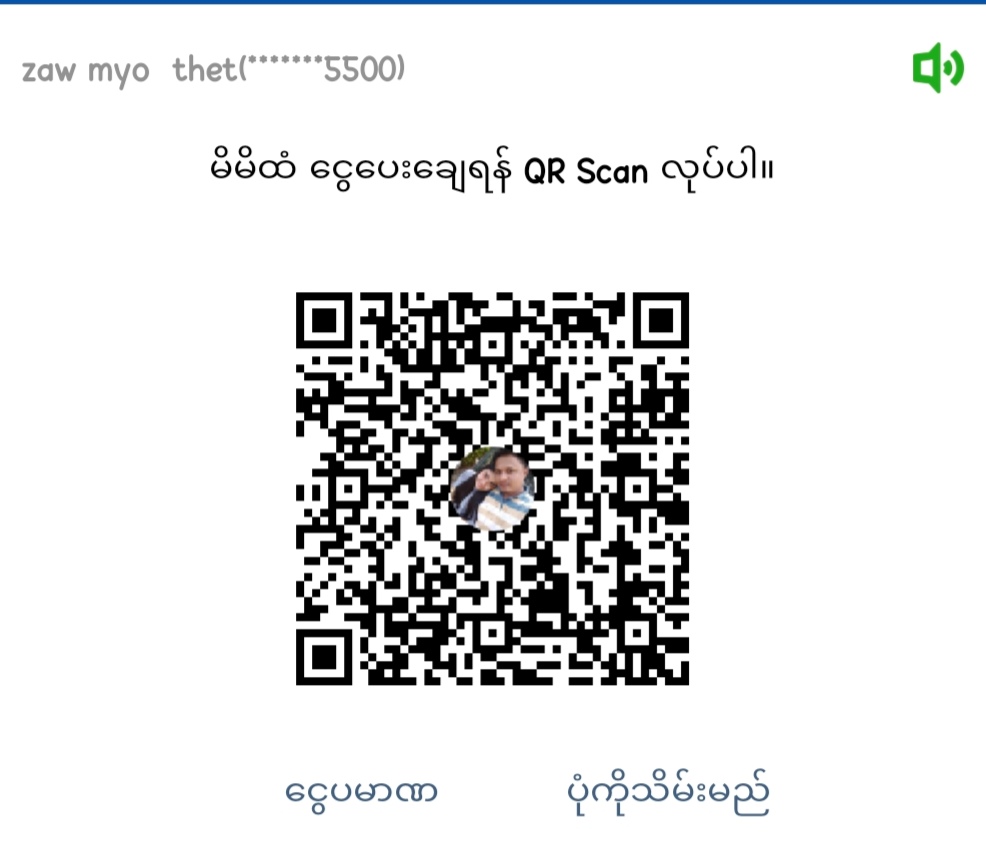Image resolution: width=986 pixels, height=858 pixels.
Task: Tap ပုံကိုသိမ်းမည် to save the image
Action: [667, 792]
